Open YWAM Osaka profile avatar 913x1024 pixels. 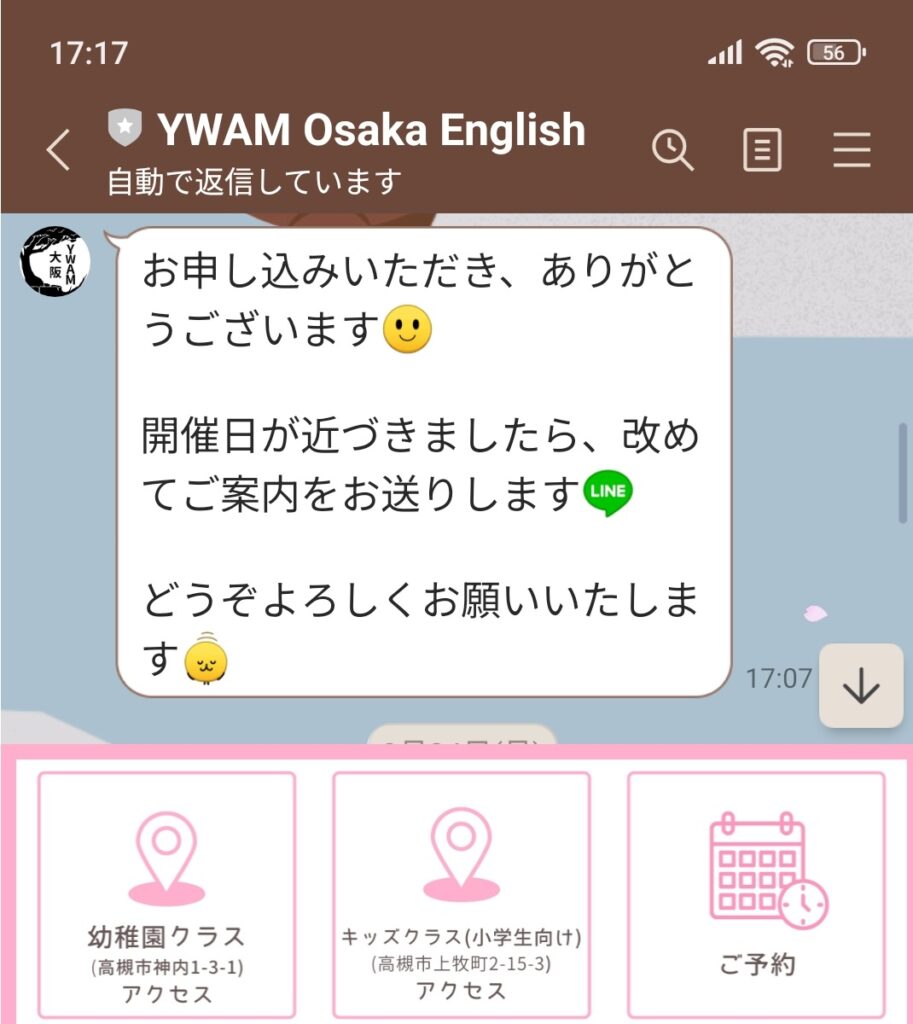click(55, 261)
